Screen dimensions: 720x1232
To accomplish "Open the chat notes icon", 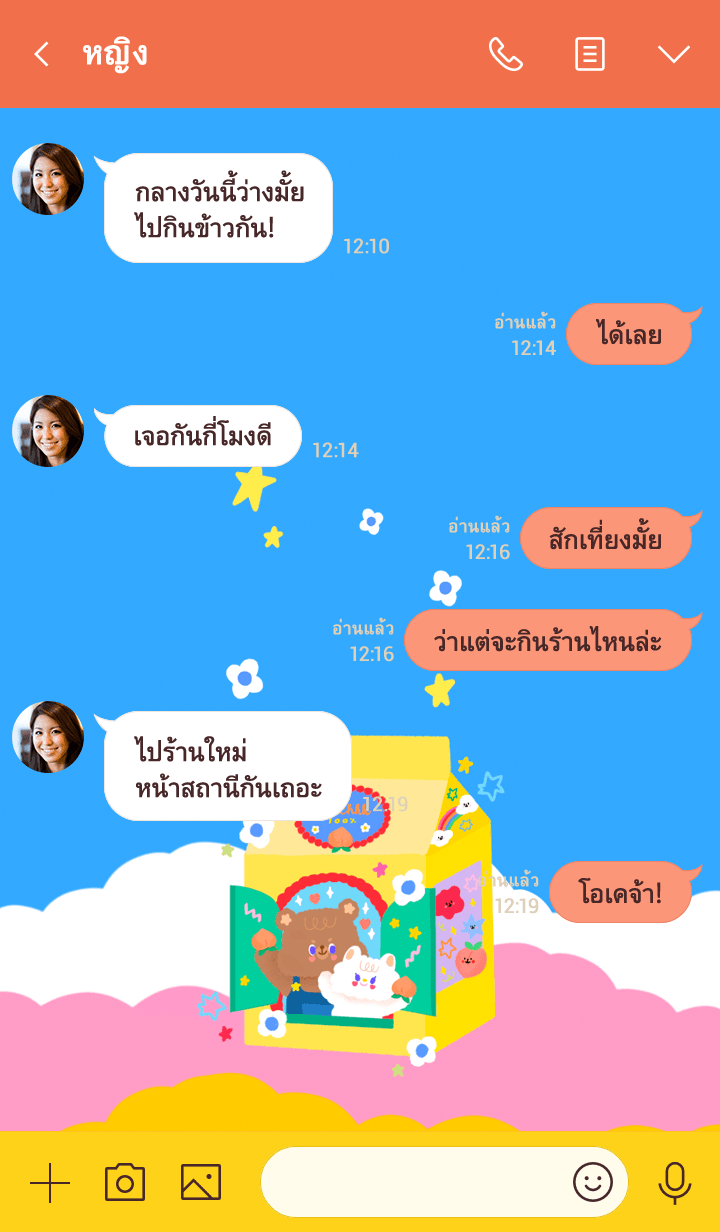I will coord(590,54).
